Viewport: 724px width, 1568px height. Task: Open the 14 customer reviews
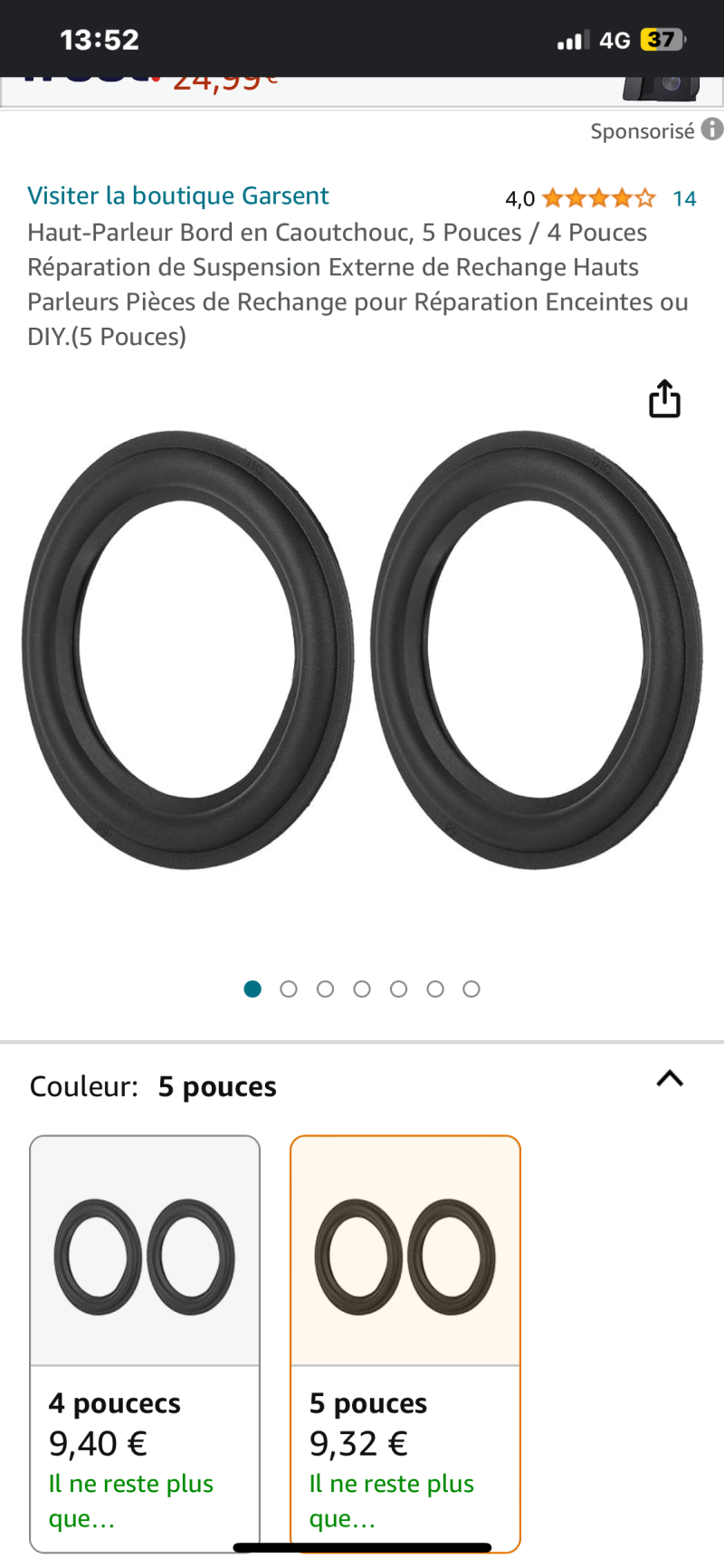tap(684, 198)
